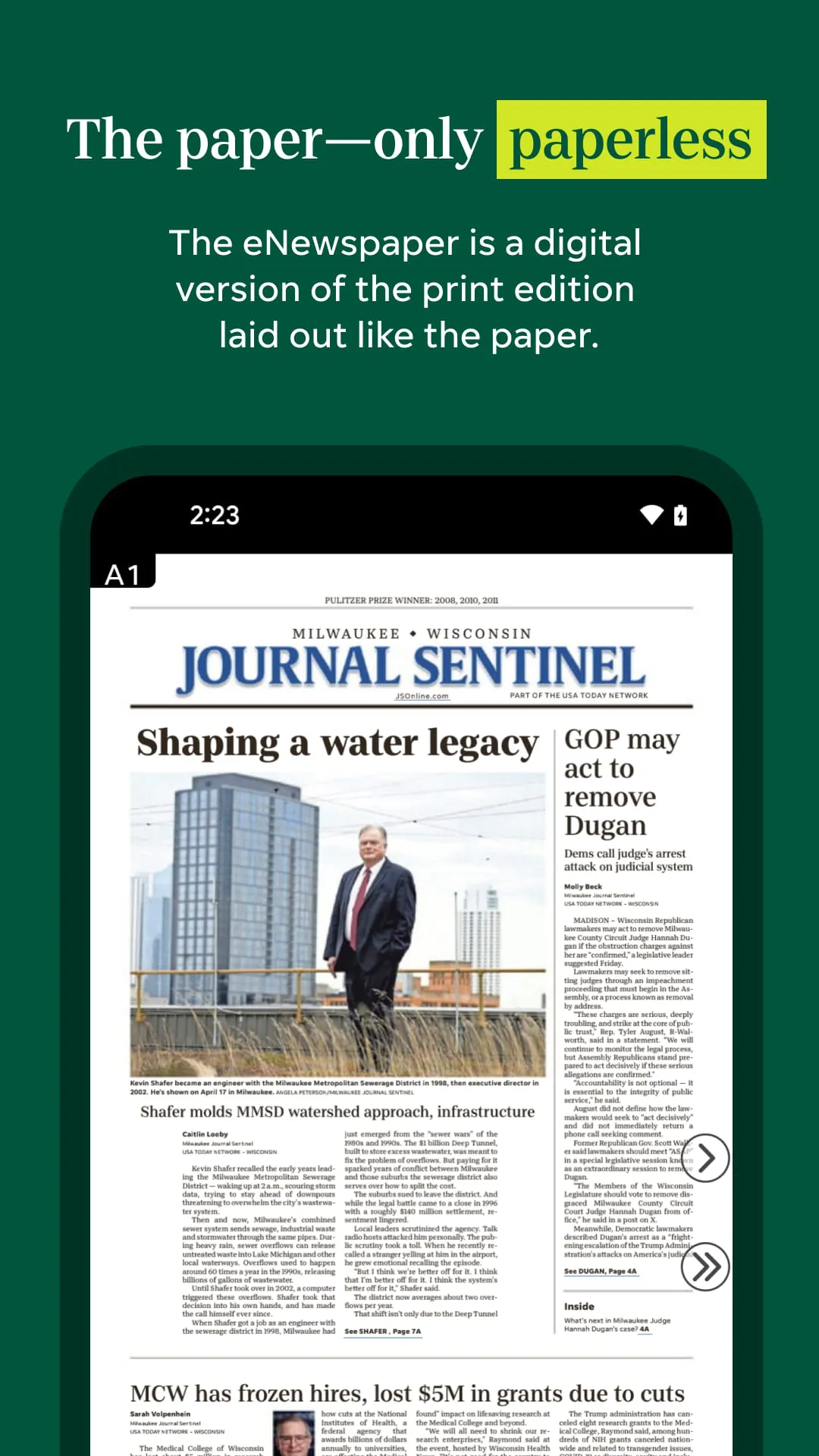This screenshot has width=819, height=1456.
Task: Tap the clock showing 2:23
Action: 213,516
